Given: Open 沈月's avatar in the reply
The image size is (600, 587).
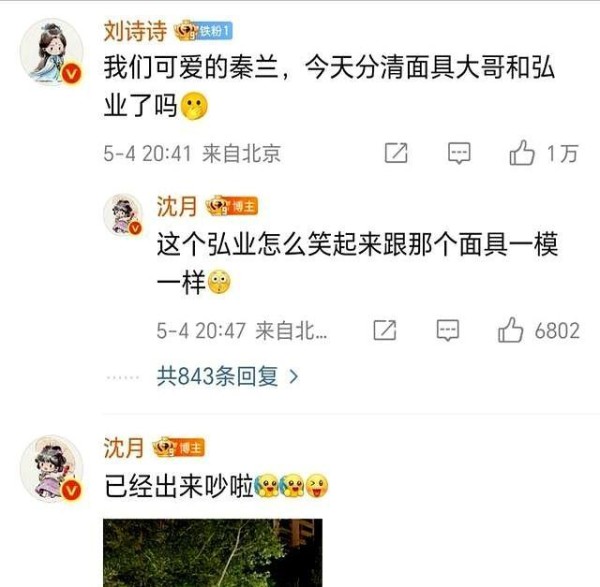Looking at the screenshot, I should pyautogui.click(x=126, y=214).
